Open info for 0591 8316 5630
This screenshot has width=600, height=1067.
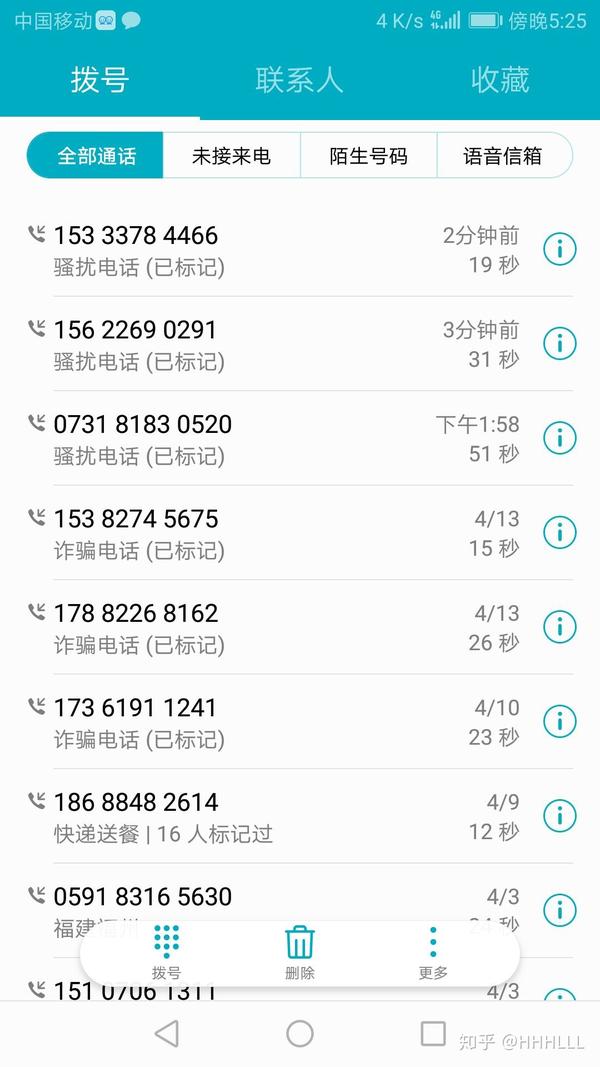point(560,911)
